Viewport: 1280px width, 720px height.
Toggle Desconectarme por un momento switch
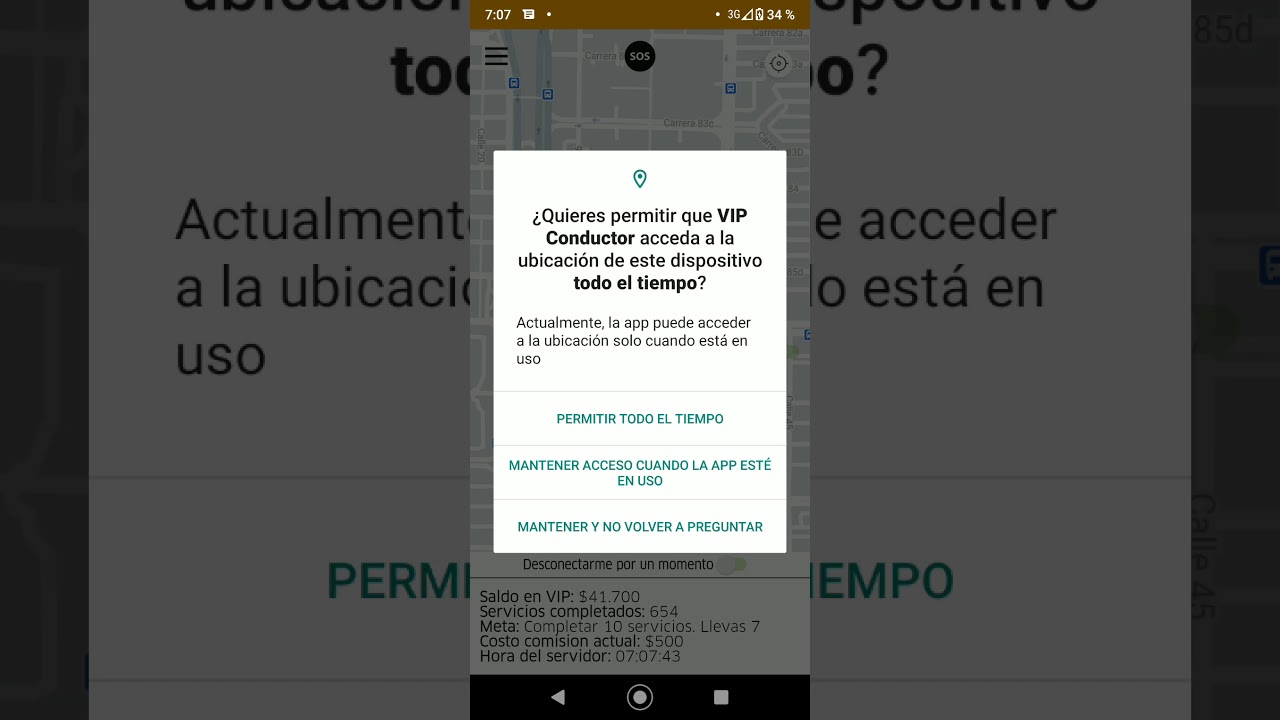click(x=733, y=565)
